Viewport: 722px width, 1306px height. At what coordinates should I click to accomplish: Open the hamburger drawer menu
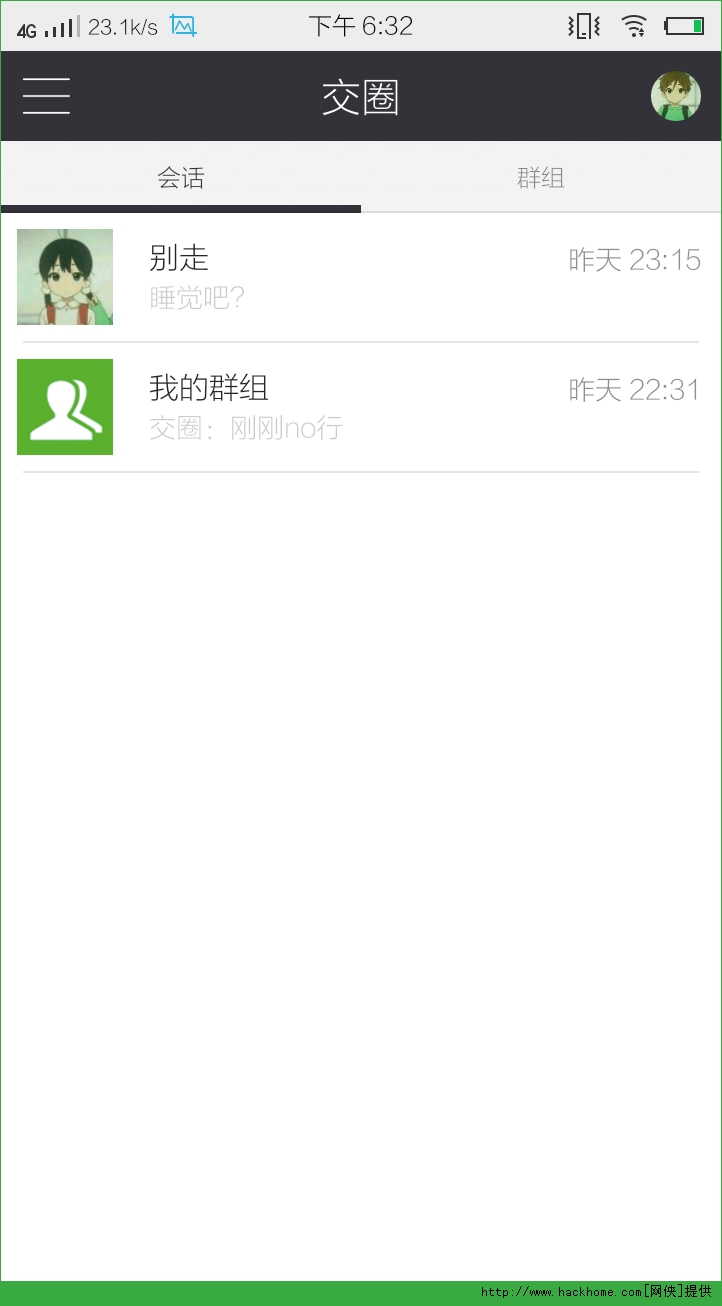46,96
